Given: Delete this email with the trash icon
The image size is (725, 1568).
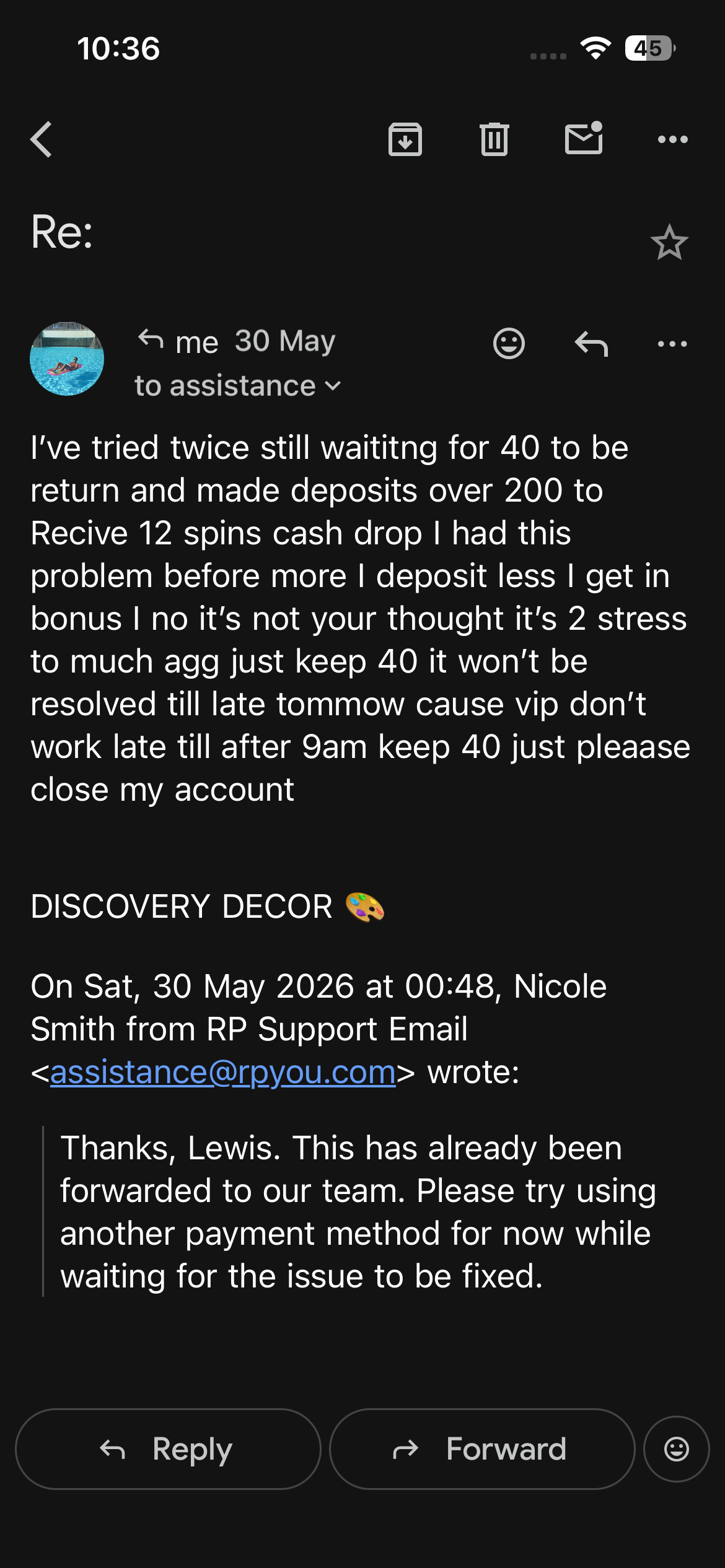Looking at the screenshot, I should pyautogui.click(x=494, y=139).
